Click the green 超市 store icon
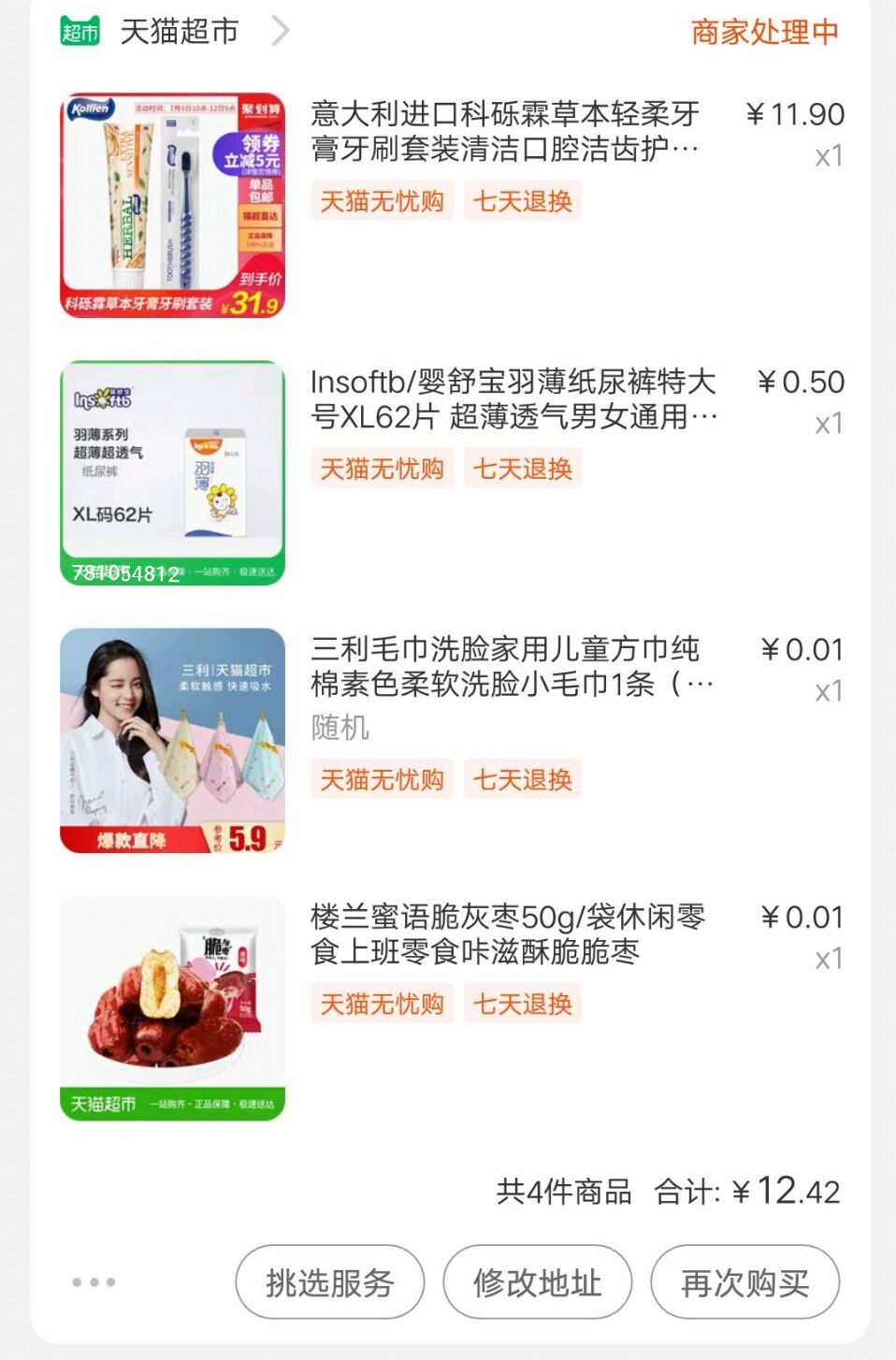 click(82, 31)
